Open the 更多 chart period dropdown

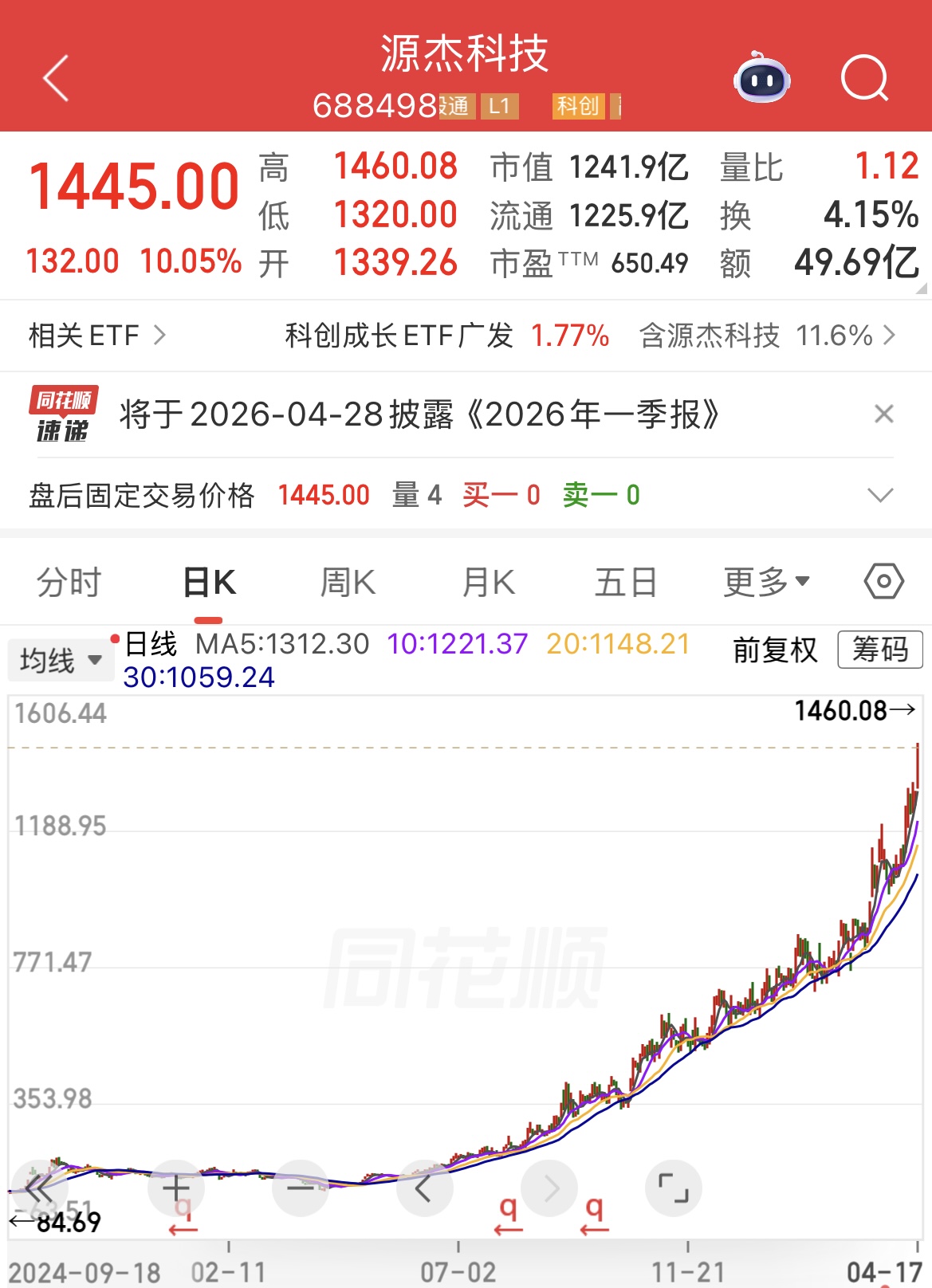tap(766, 583)
